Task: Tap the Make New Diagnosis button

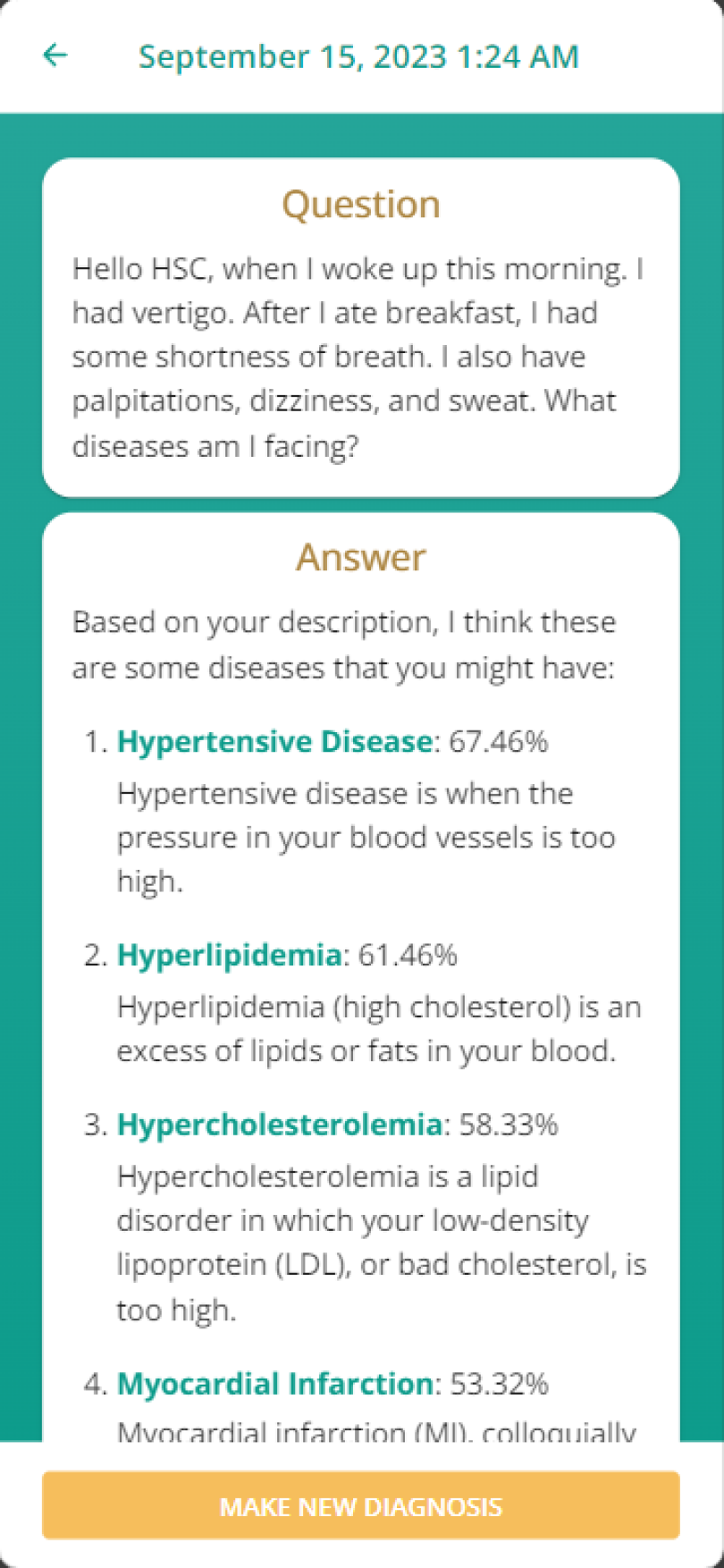Action: [x=361, y=1507]
